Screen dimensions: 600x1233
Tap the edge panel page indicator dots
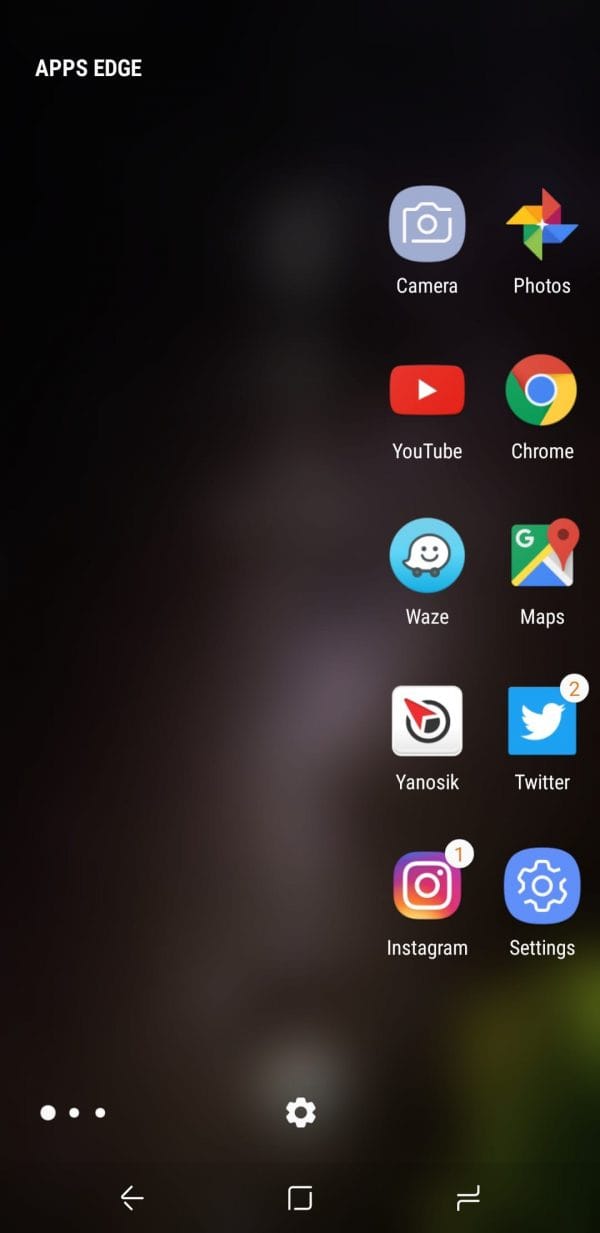click(x=73, y=1112)
